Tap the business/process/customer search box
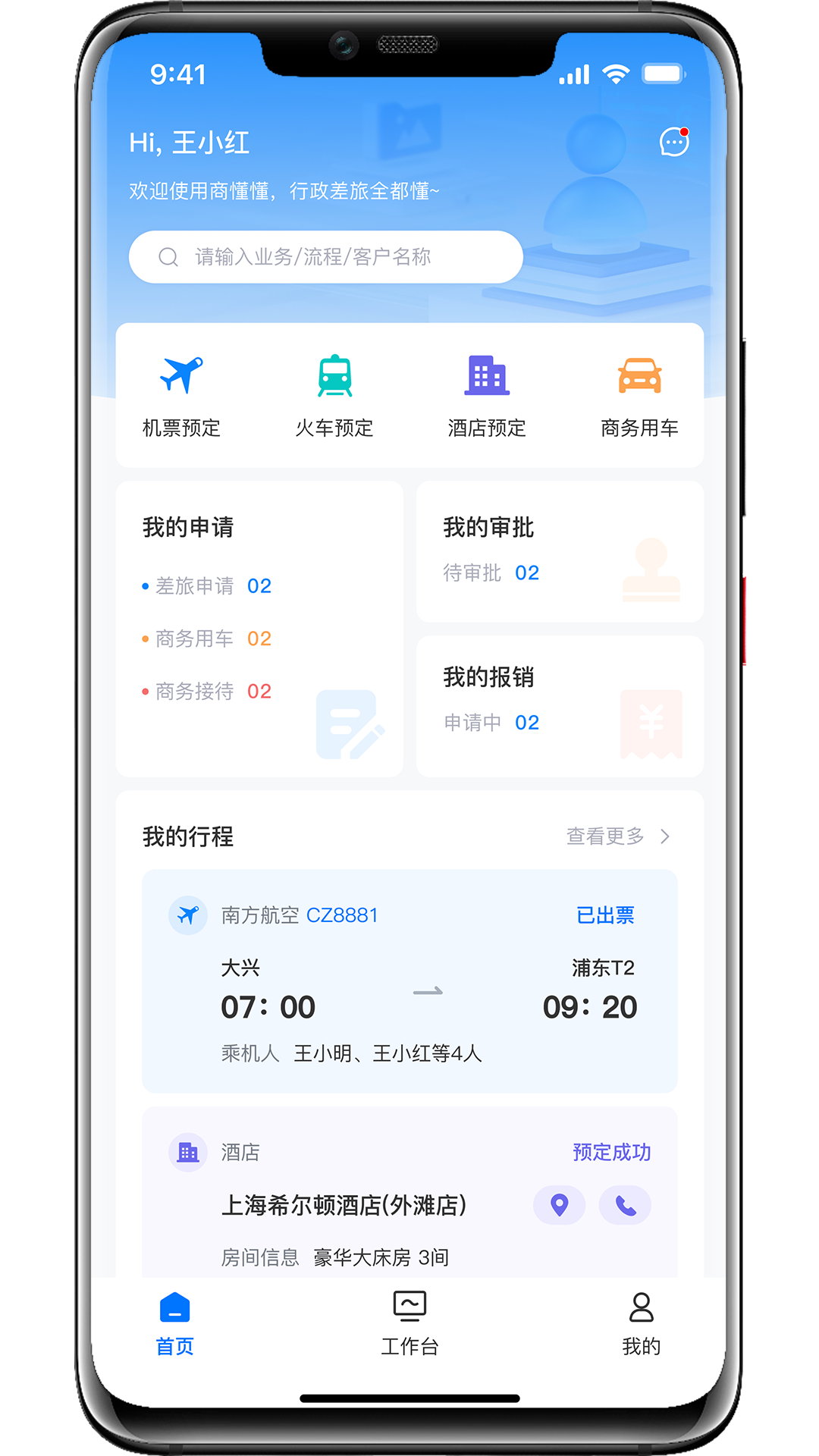 [x=326, y=257]
